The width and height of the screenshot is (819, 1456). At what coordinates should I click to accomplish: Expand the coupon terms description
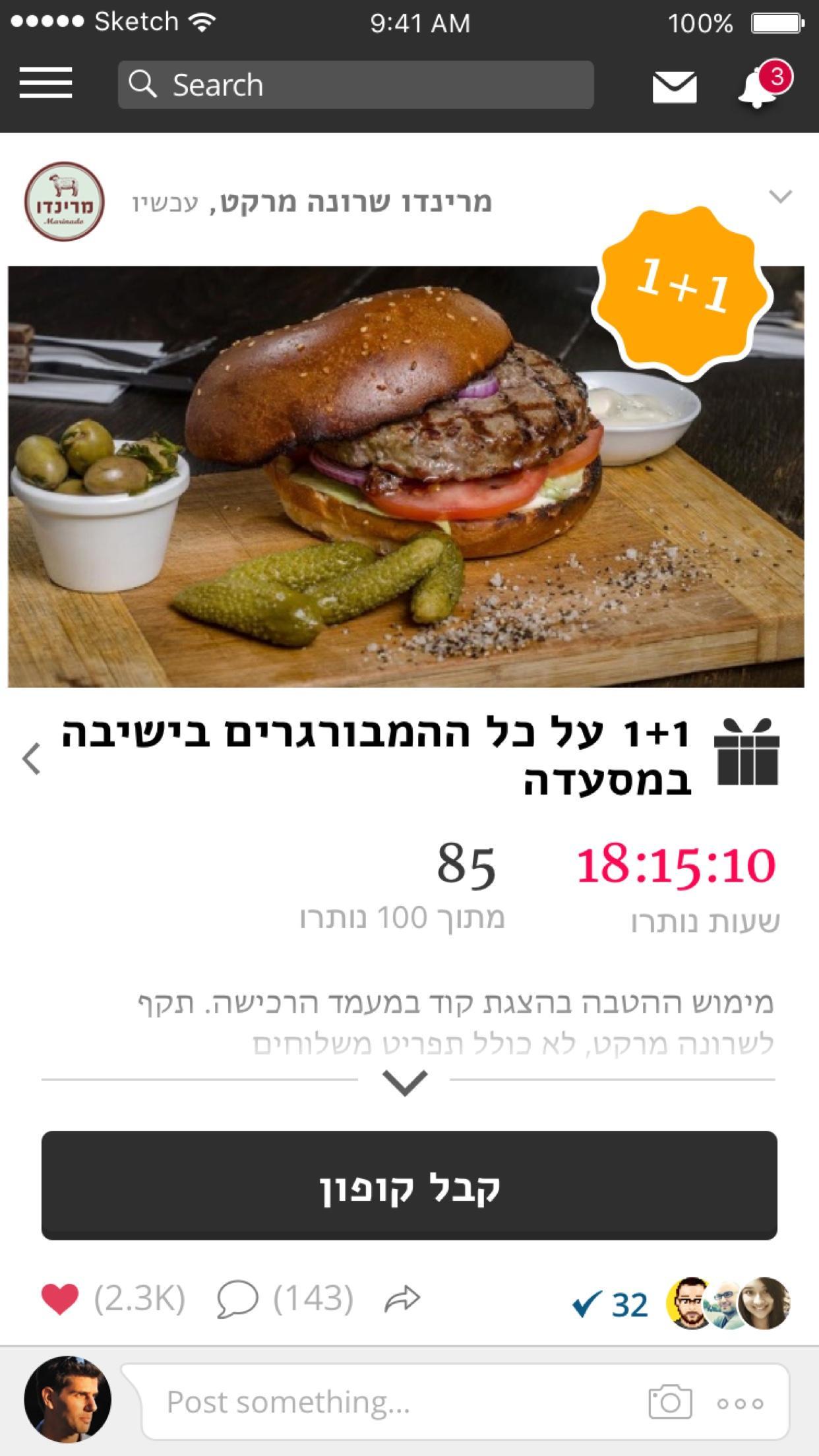click(x=405, y=1083)
